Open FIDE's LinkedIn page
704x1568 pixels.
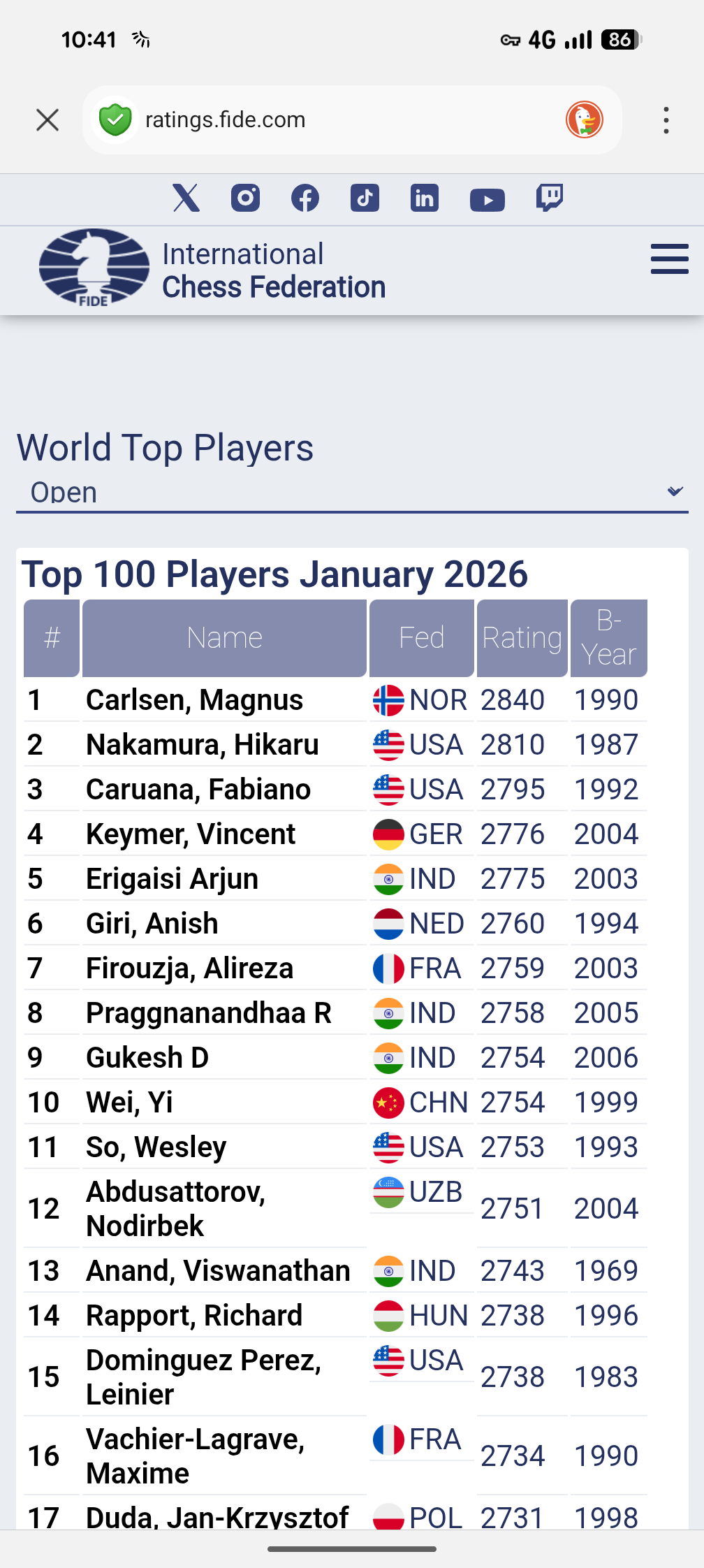425,198
